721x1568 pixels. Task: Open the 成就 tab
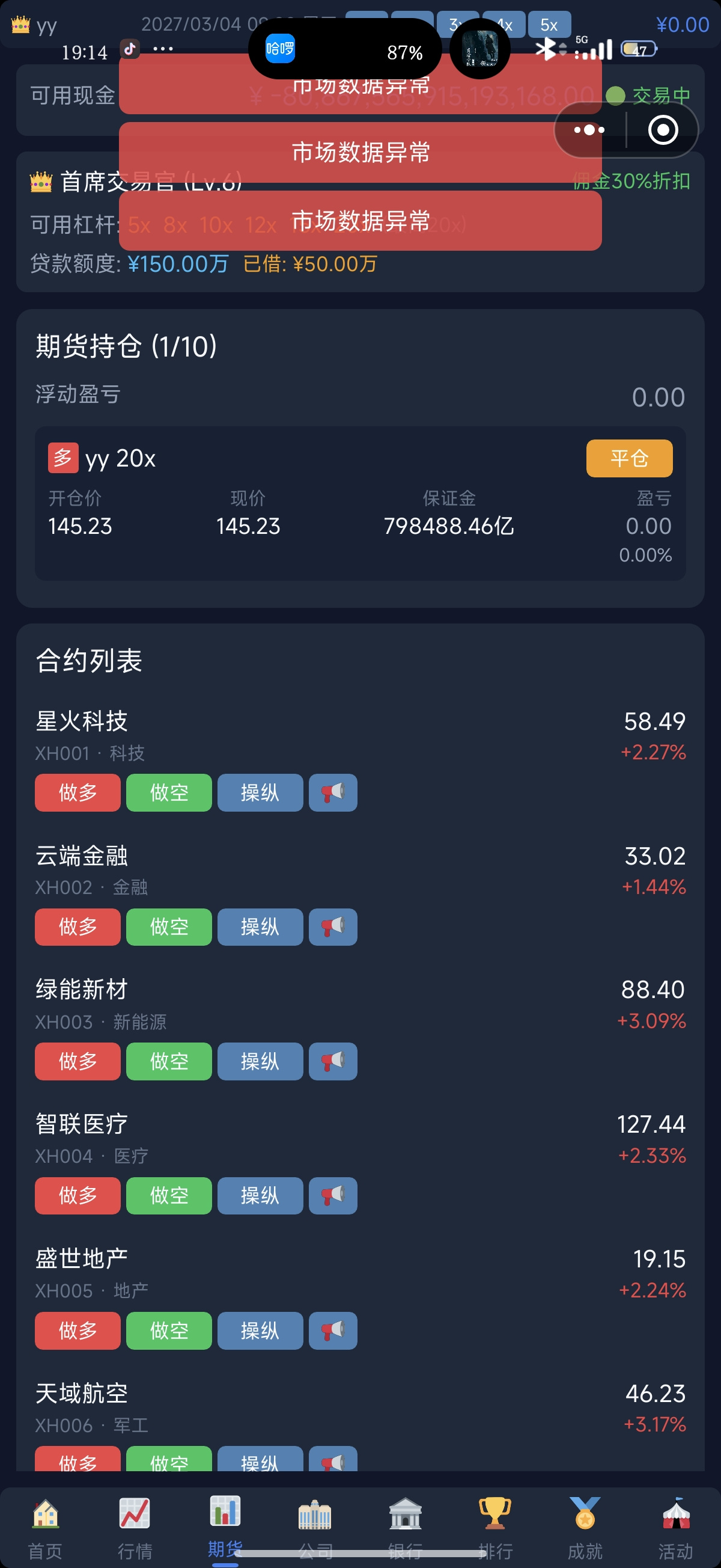(585, 1527)
